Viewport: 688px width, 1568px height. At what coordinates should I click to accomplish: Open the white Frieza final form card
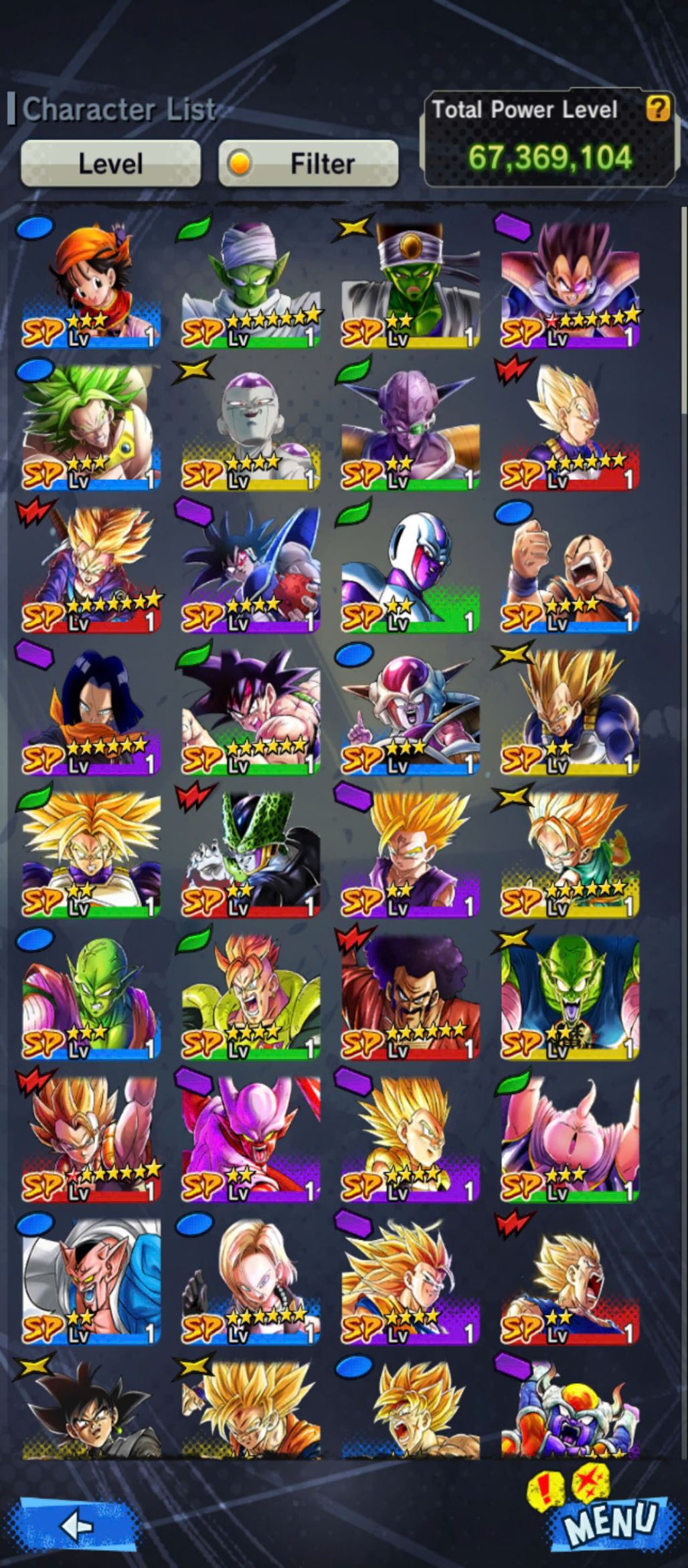click(x=250, y=426)
